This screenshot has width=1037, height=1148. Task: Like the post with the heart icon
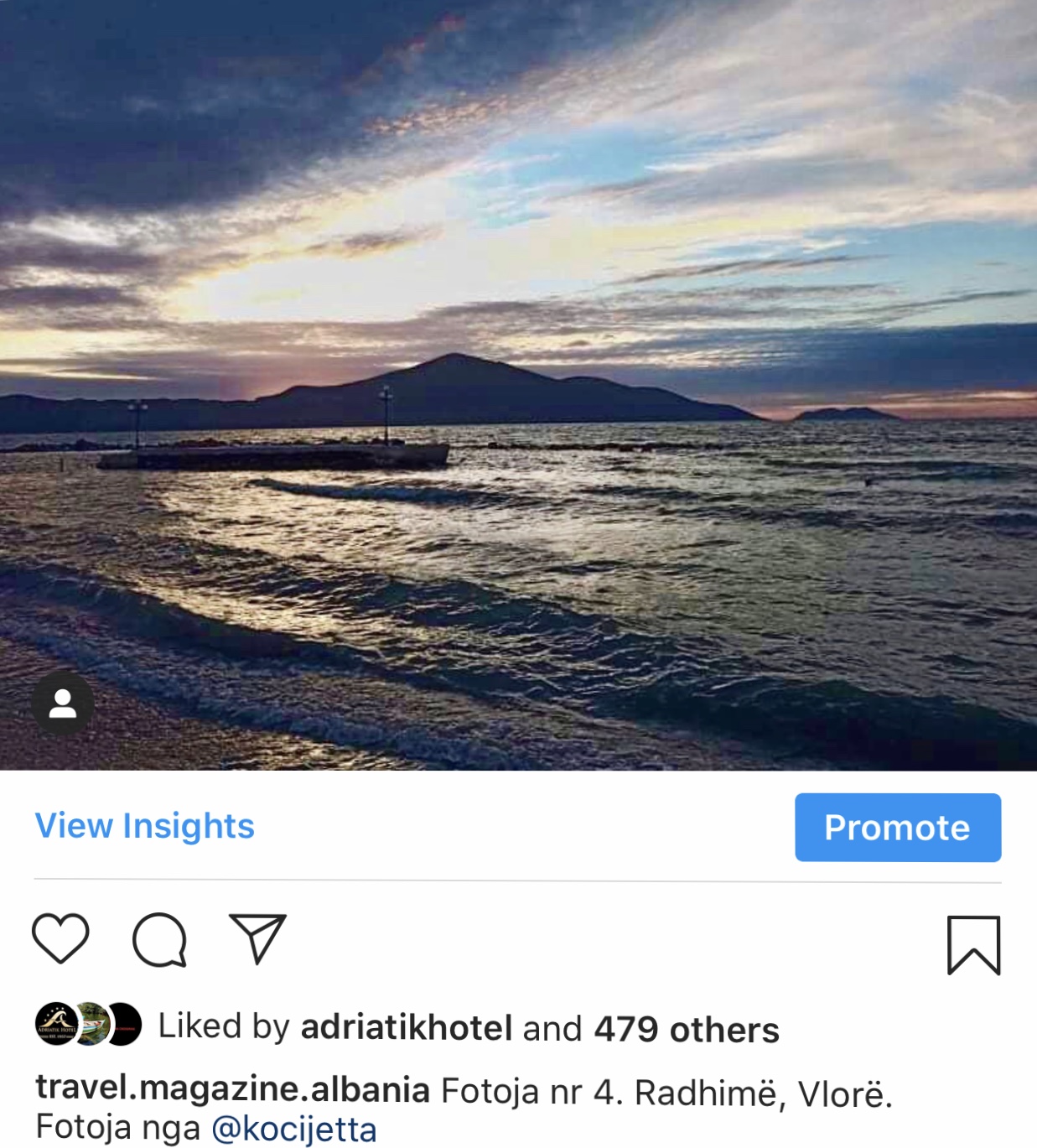tap(60, 938)
